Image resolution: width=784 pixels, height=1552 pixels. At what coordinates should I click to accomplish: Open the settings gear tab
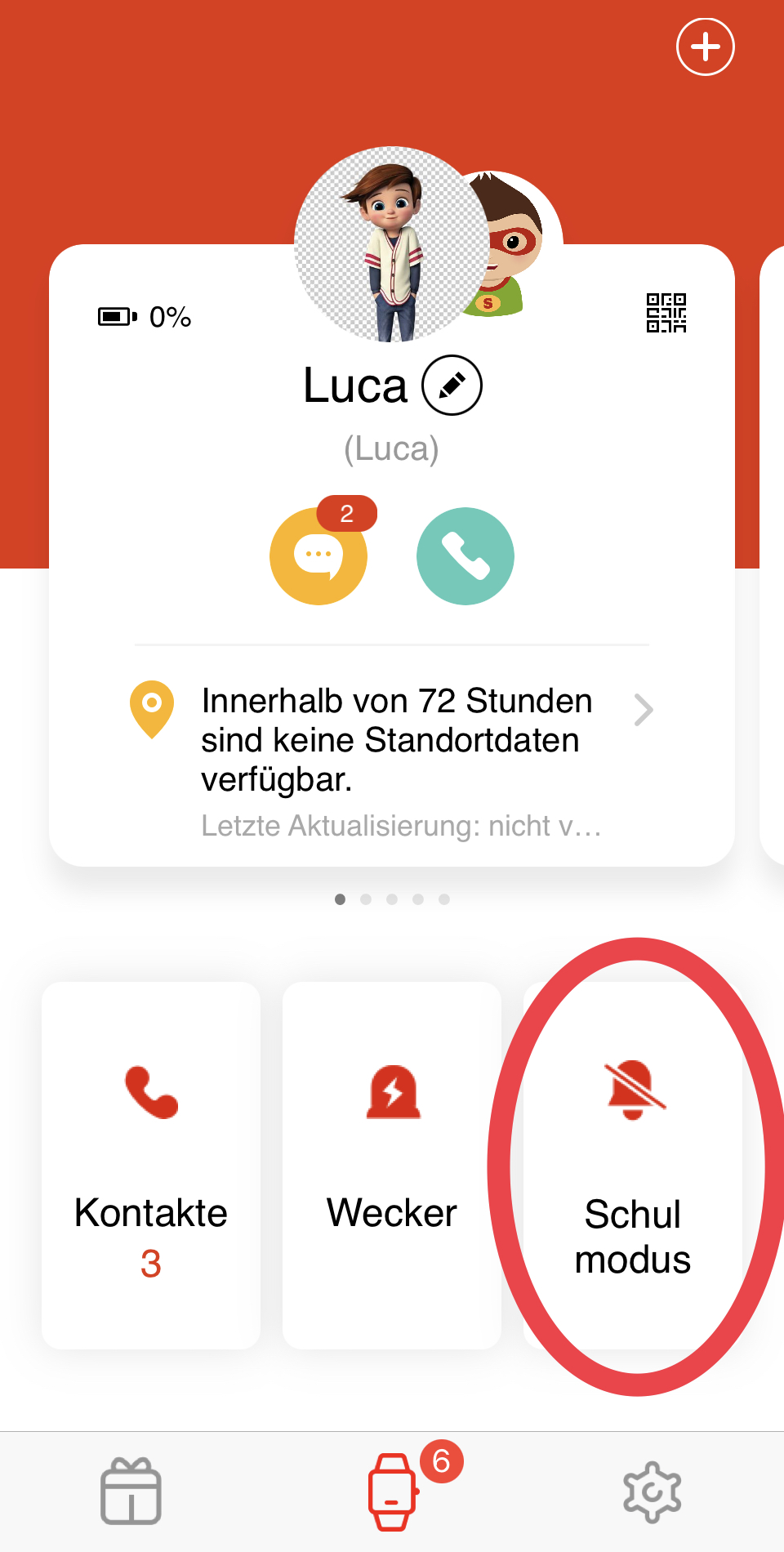tap(652, 1492)
